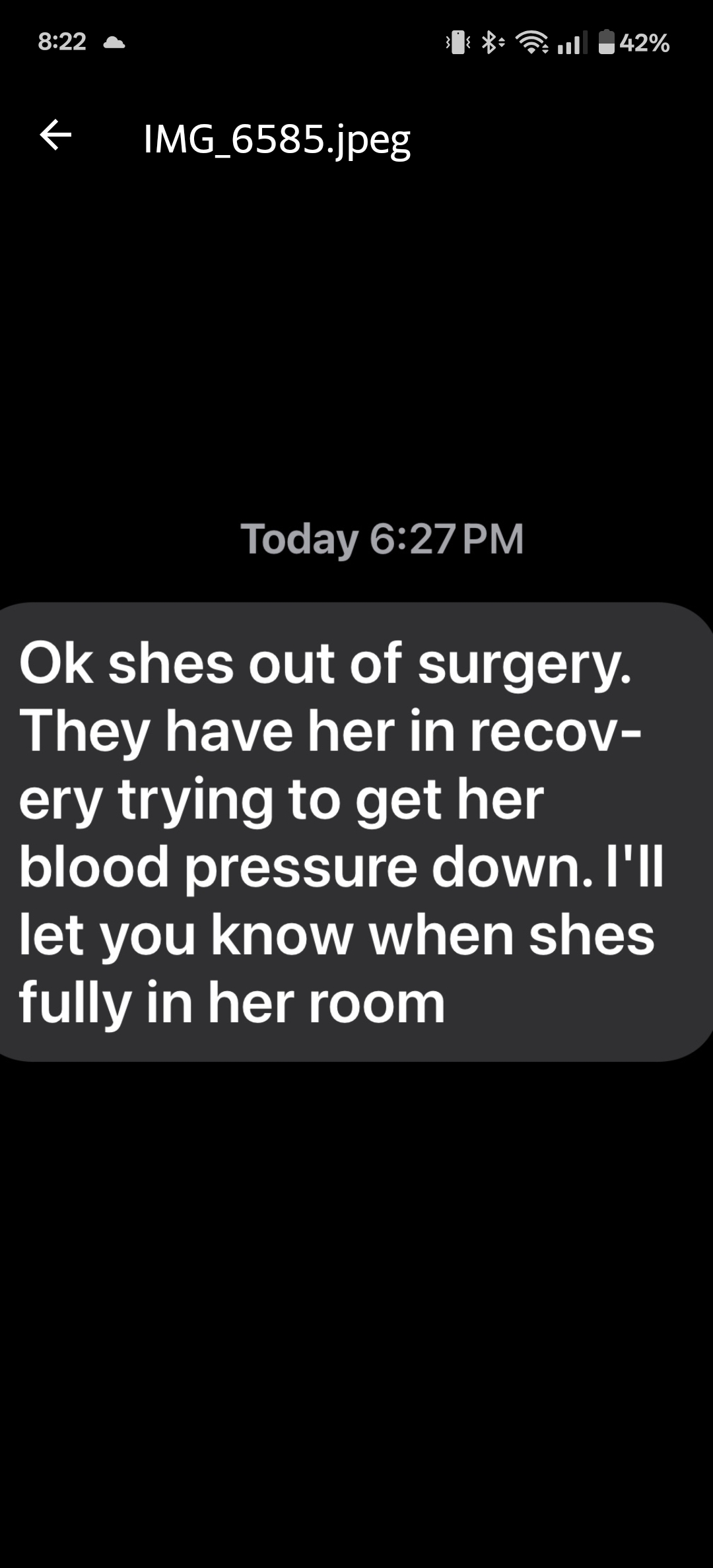Go back from the IMG_6585.jpeg viewer
The image size is (713, 1568).
click(x=55, y=136)
